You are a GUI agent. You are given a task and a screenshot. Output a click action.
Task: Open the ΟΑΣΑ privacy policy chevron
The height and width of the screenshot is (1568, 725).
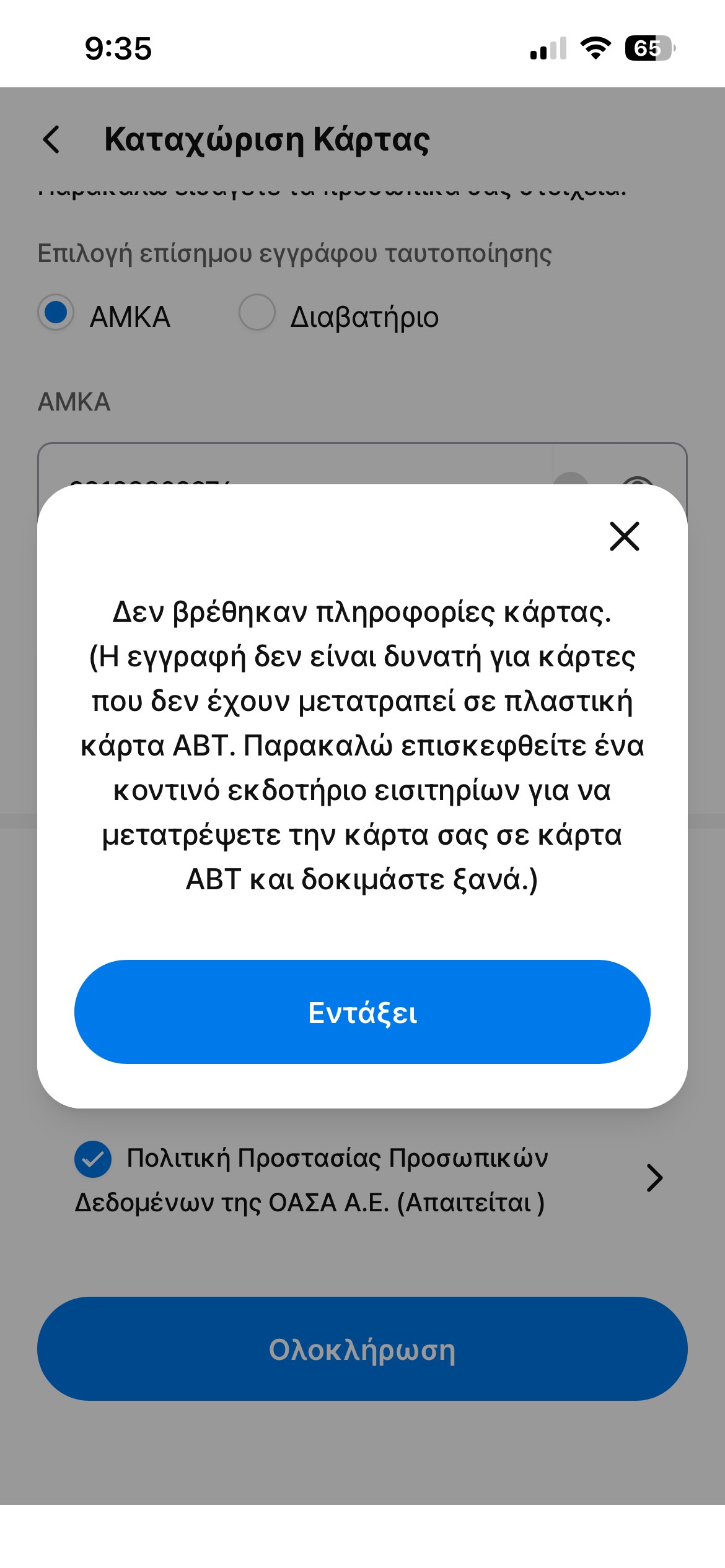[x=654, y=1178]
